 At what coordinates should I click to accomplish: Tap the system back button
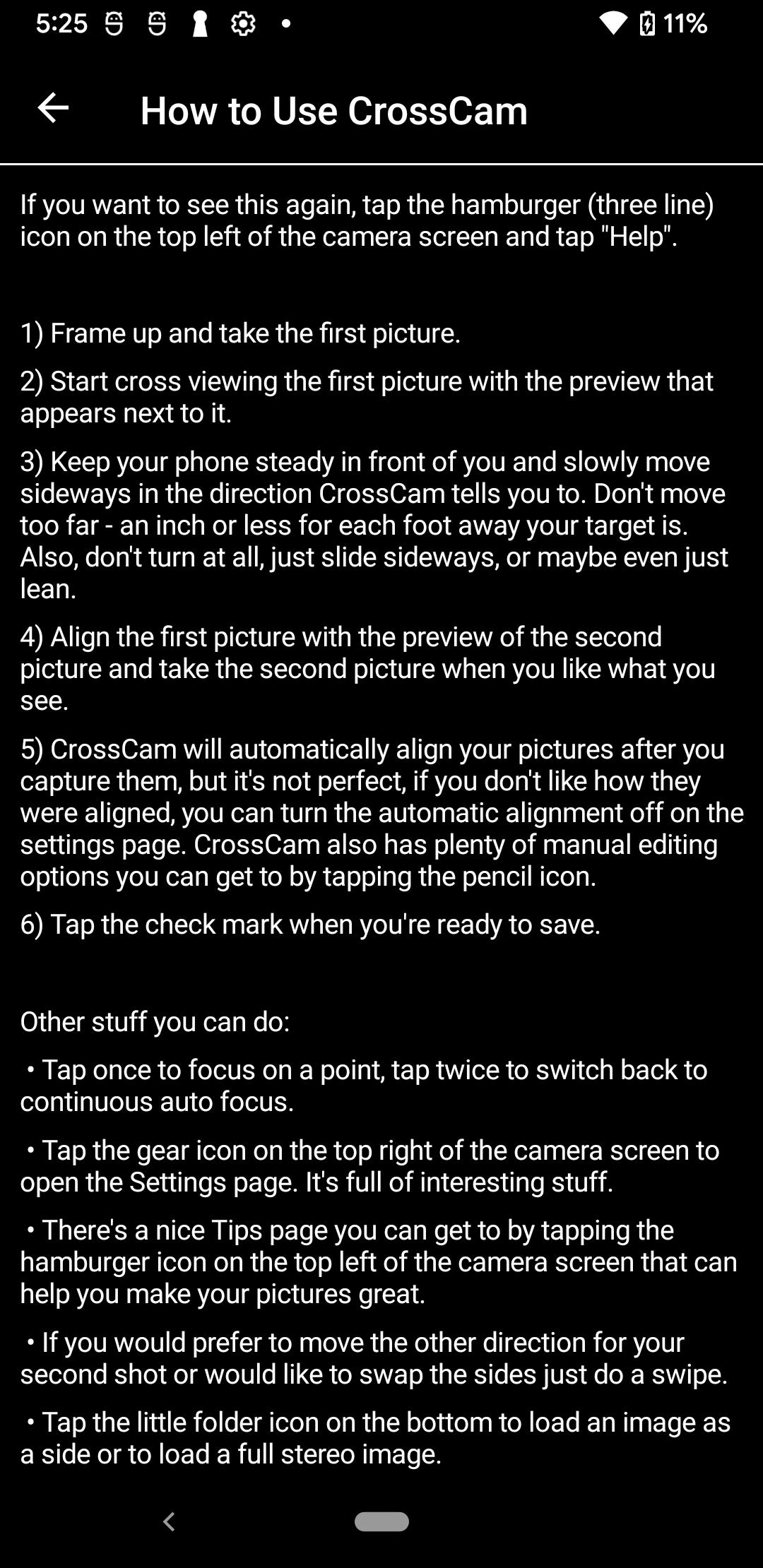[169, 1521]
